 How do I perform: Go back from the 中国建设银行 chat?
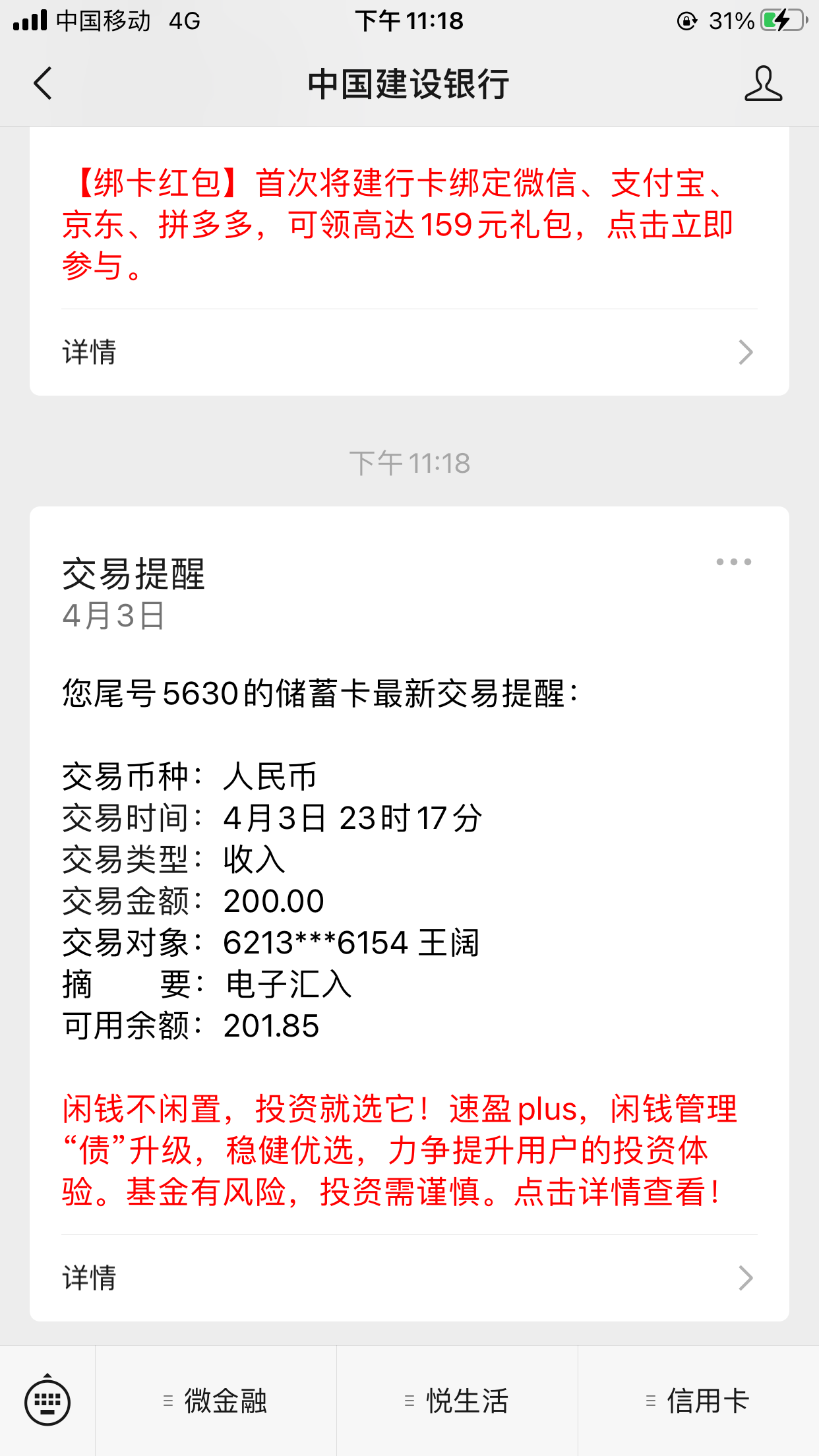[x=43, y=84]
